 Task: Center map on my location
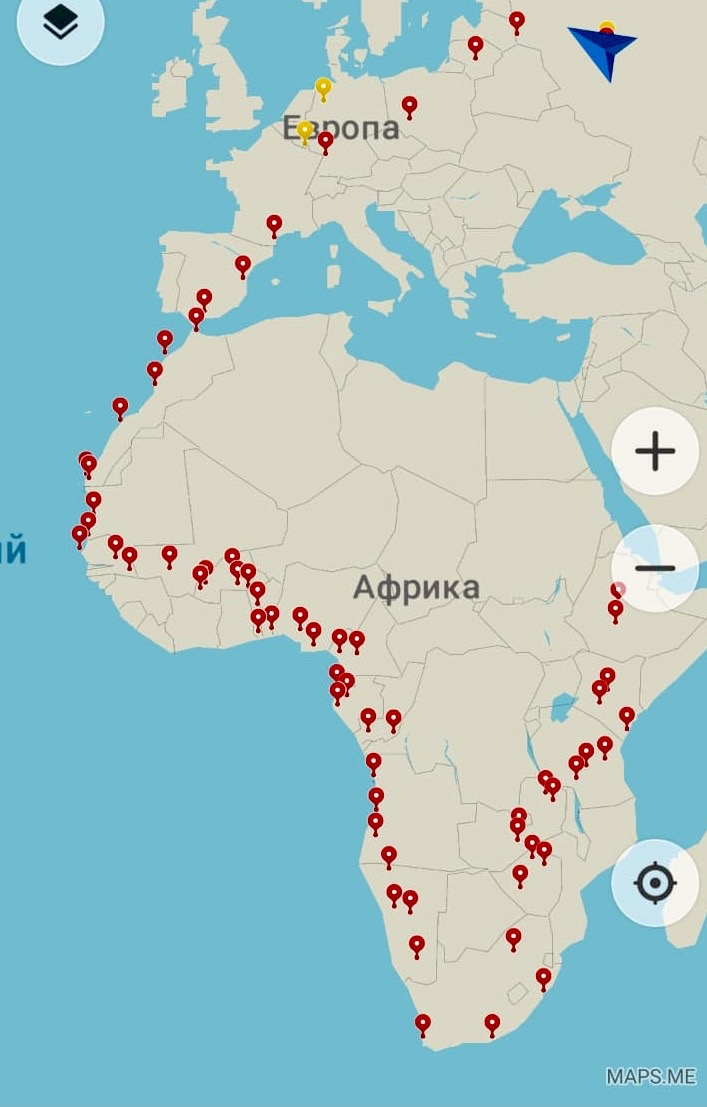pyautogui.click(x=655, y=882)
